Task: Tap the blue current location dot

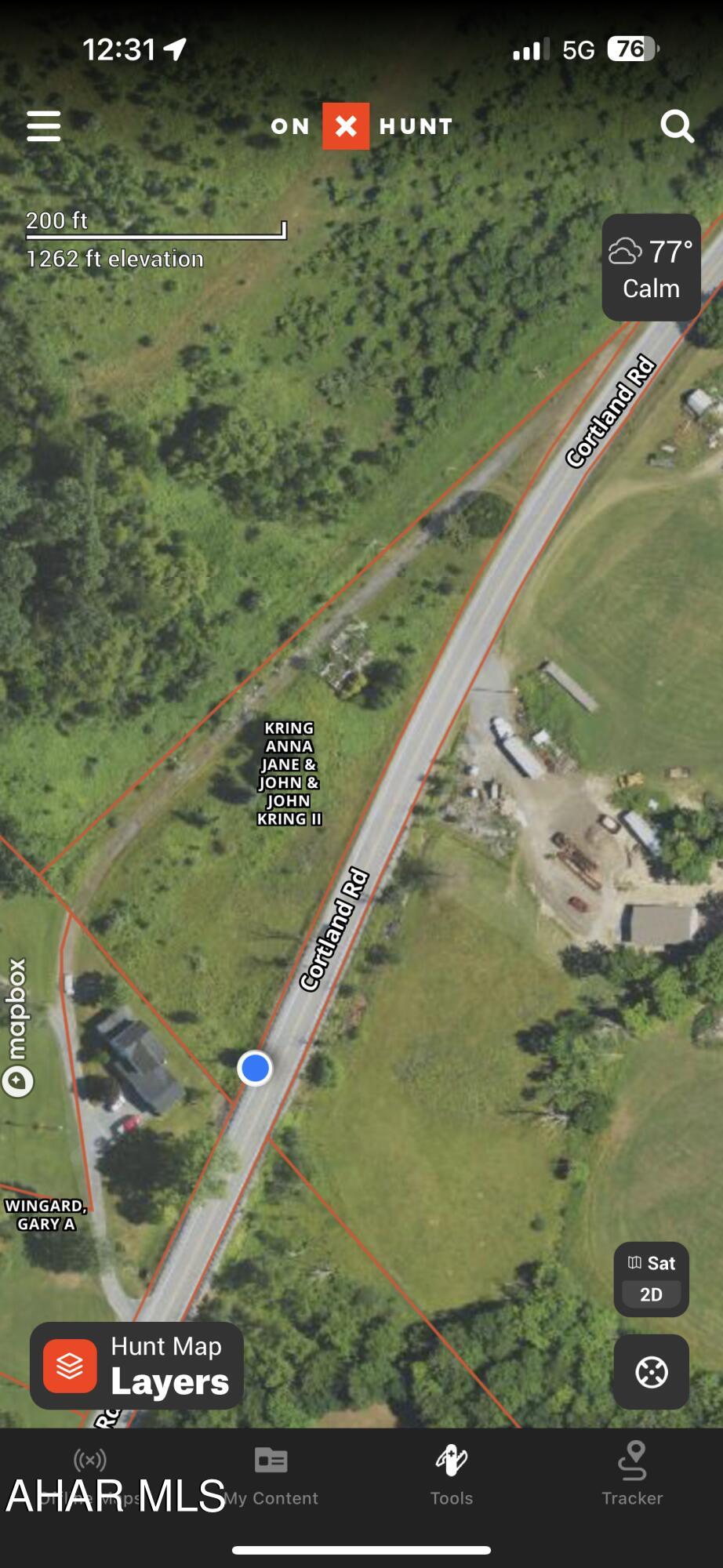Action: pos(255,1068)
